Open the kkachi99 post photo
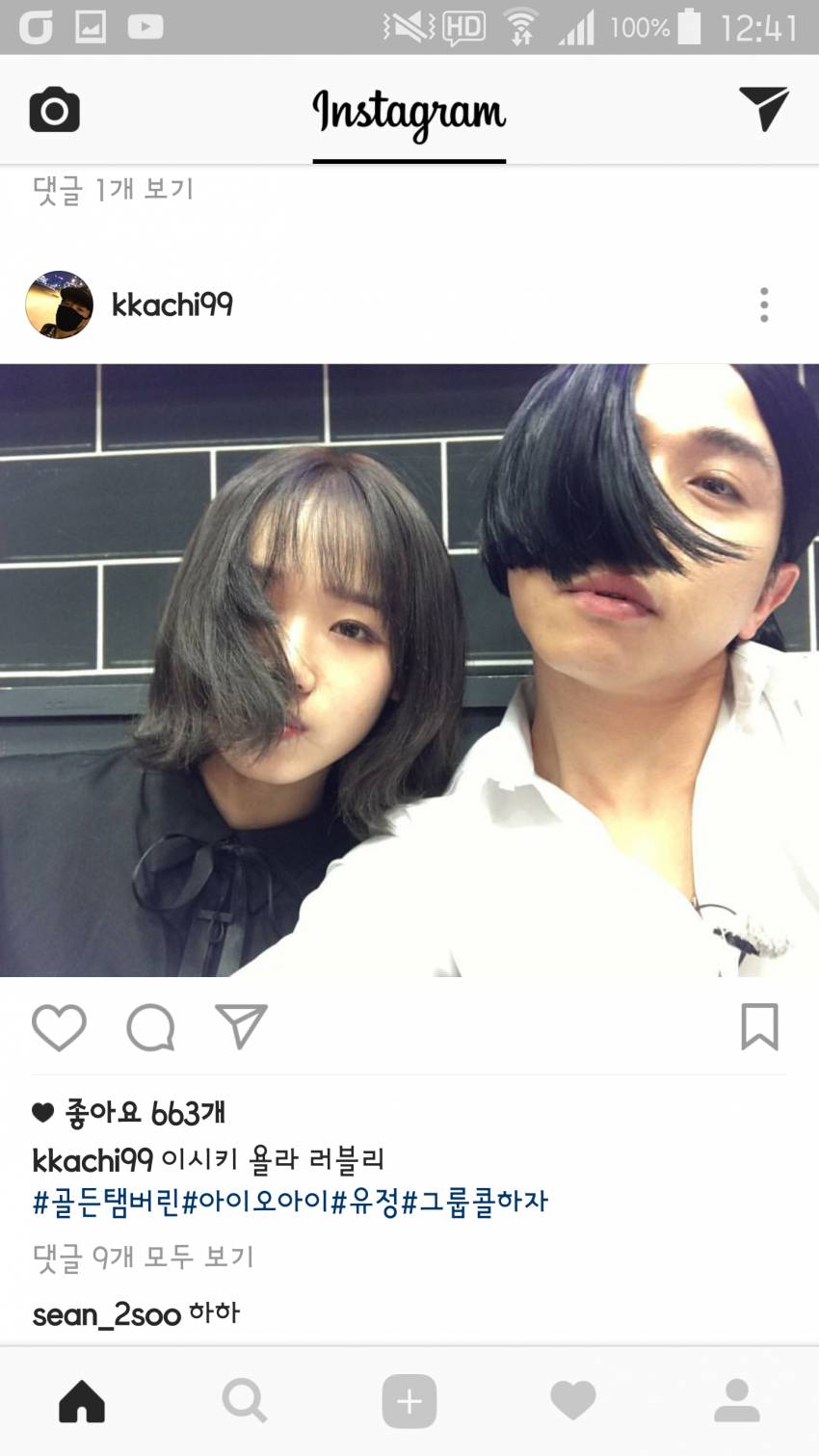 pyautogui.click(x=409, y=670)
